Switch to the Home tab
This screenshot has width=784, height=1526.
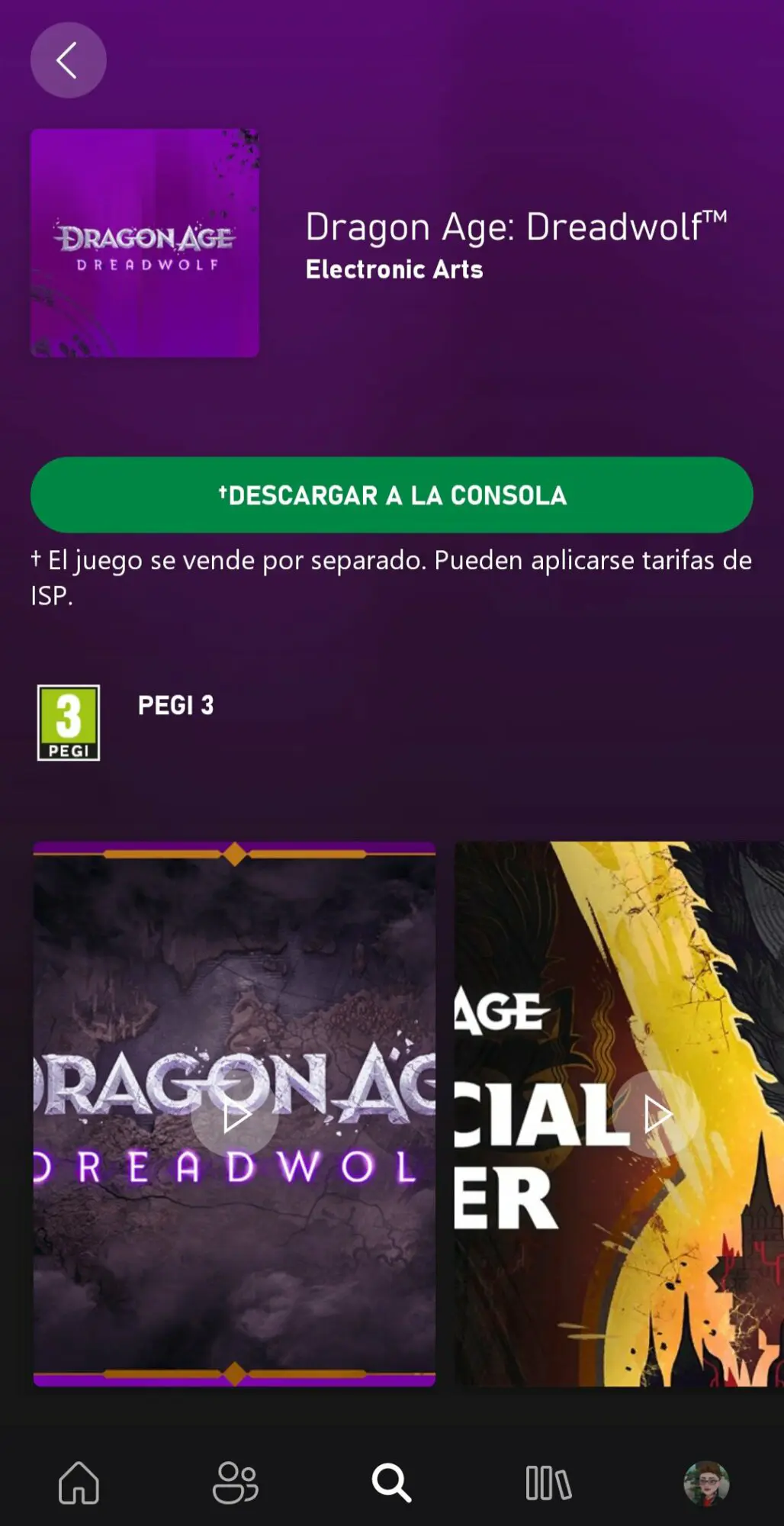coord(79,1483)
